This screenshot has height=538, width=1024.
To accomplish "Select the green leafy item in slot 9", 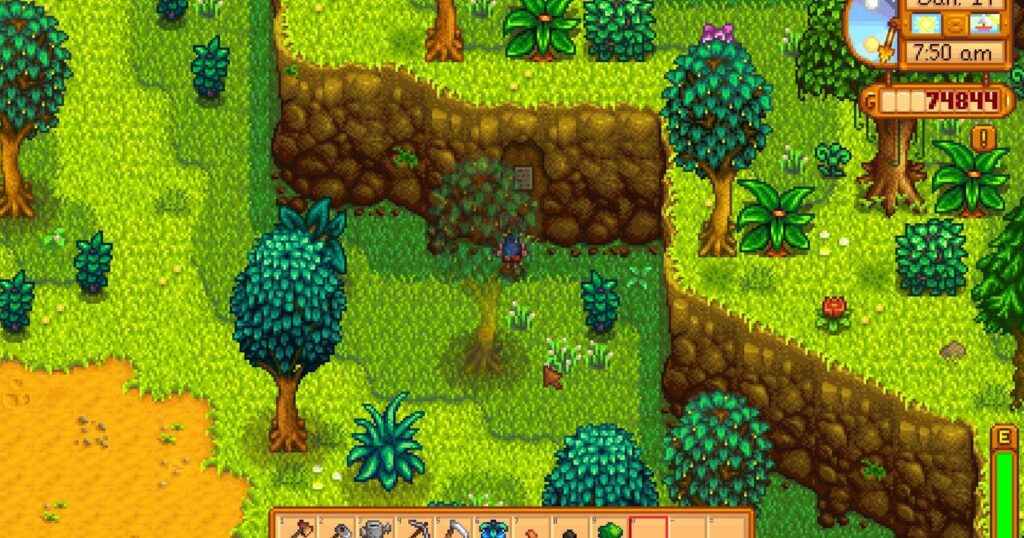I will 608,529.
